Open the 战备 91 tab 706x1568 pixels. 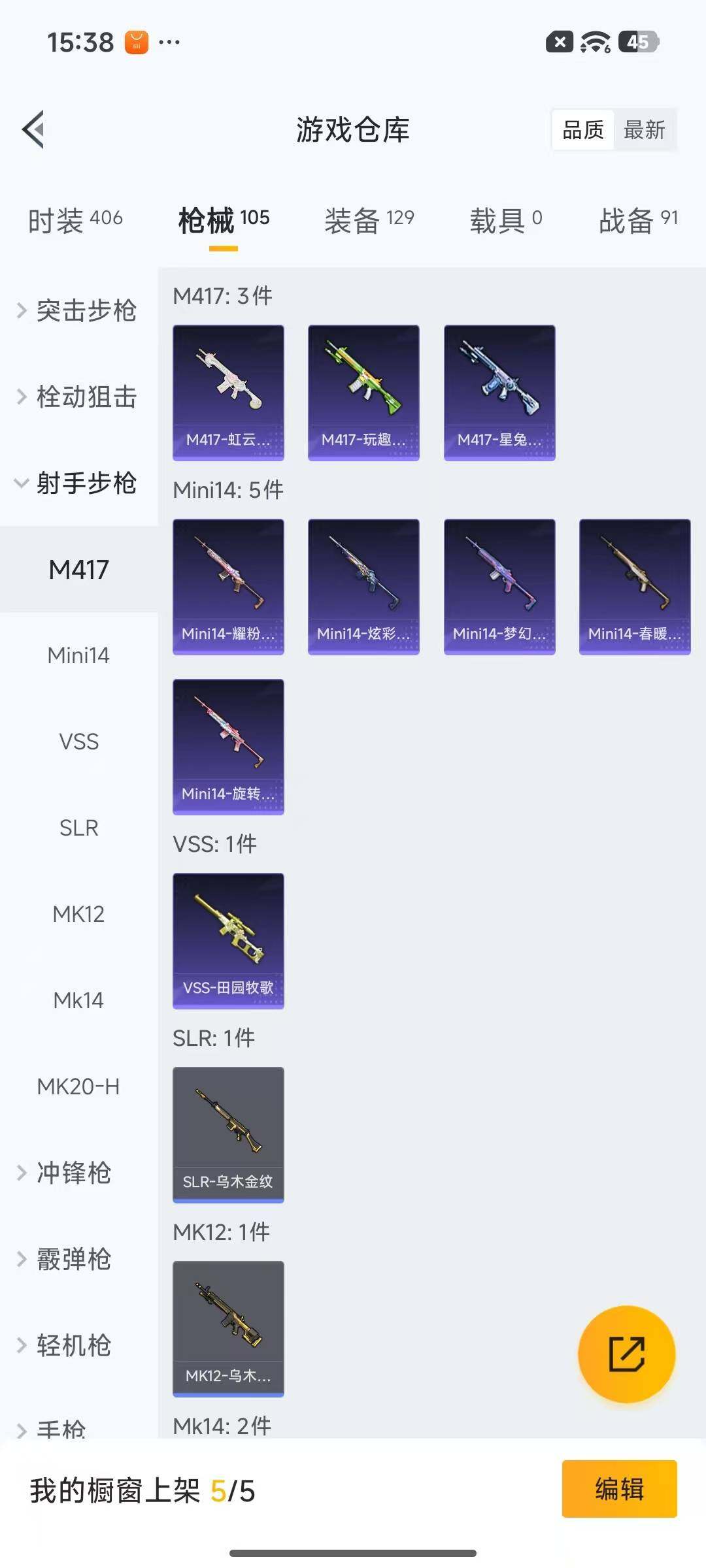(638, 220)
